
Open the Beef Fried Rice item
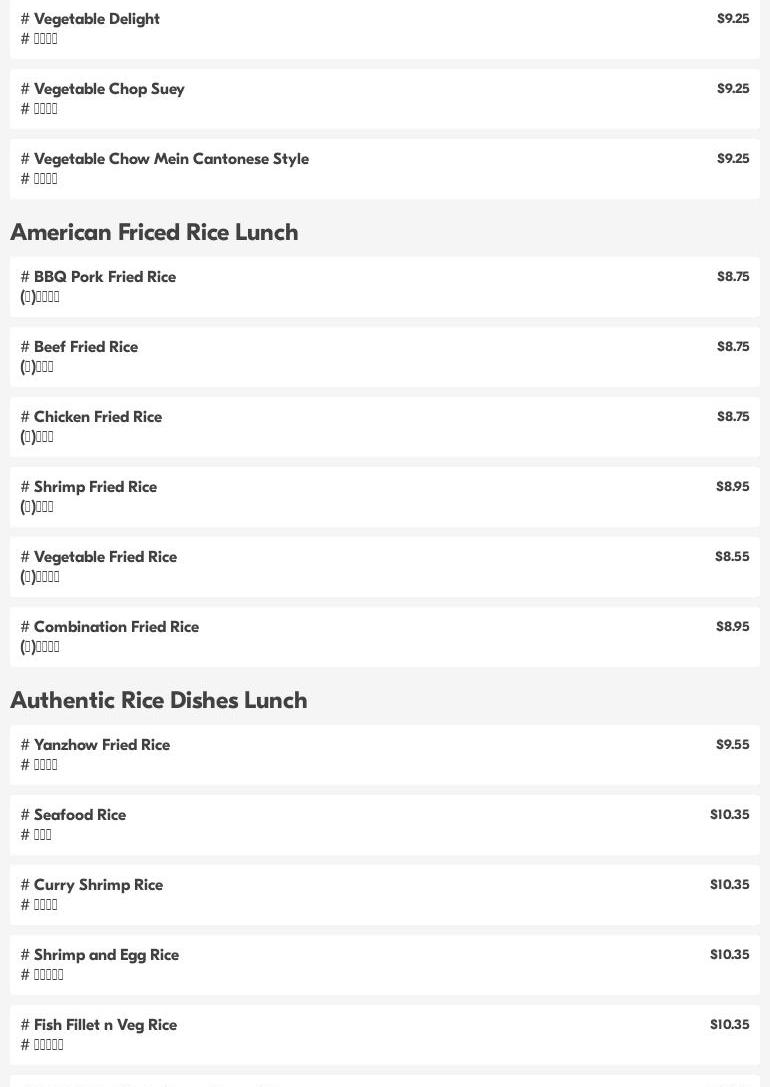coord(86,347)
